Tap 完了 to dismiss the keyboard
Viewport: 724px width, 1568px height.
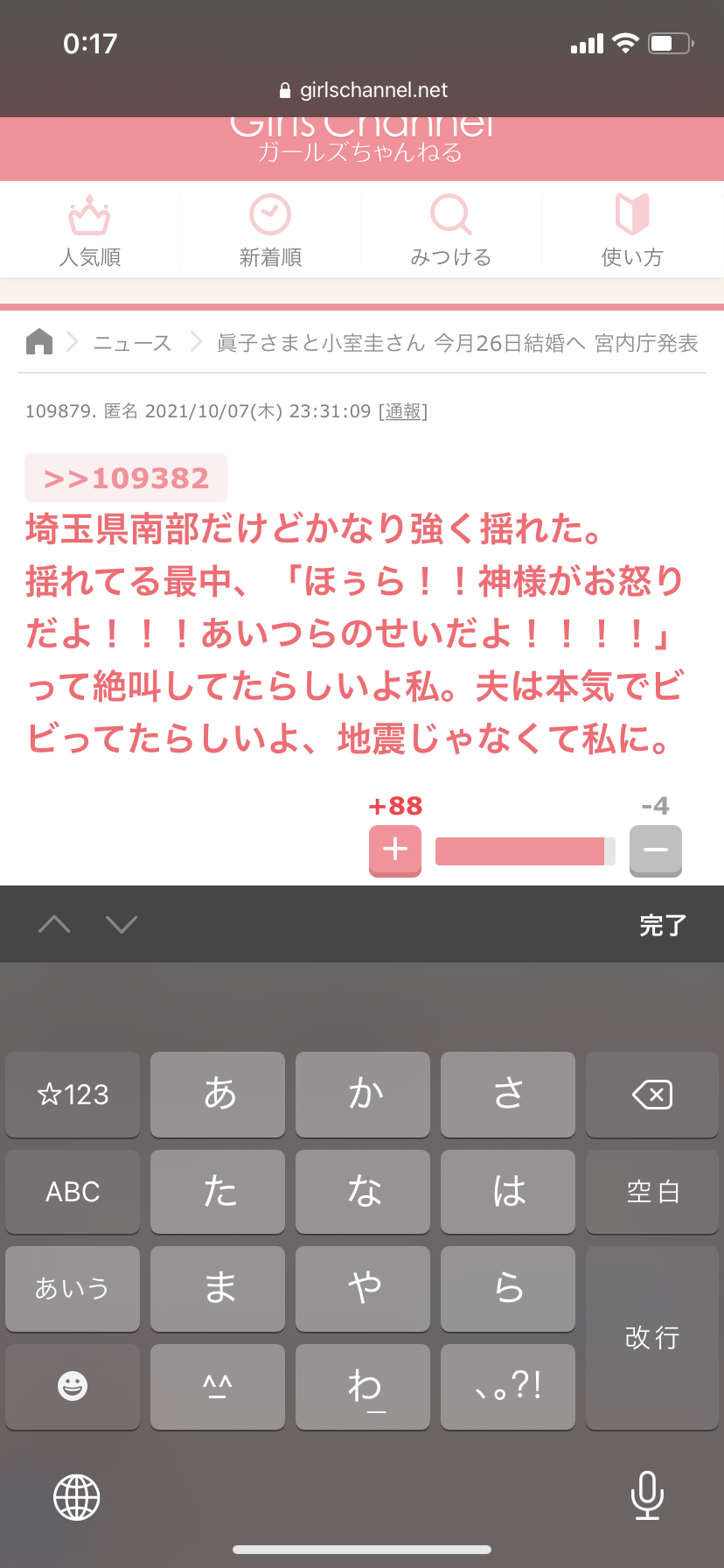coord(663,925)
